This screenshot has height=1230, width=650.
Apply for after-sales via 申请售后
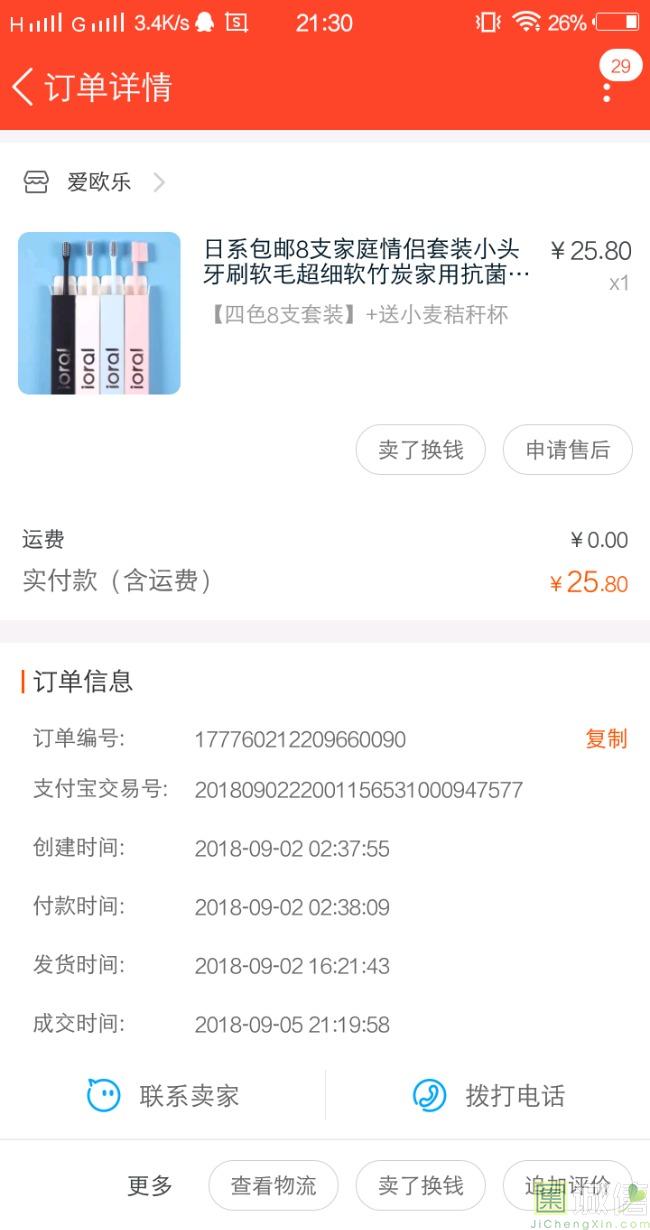pos(567,450)
